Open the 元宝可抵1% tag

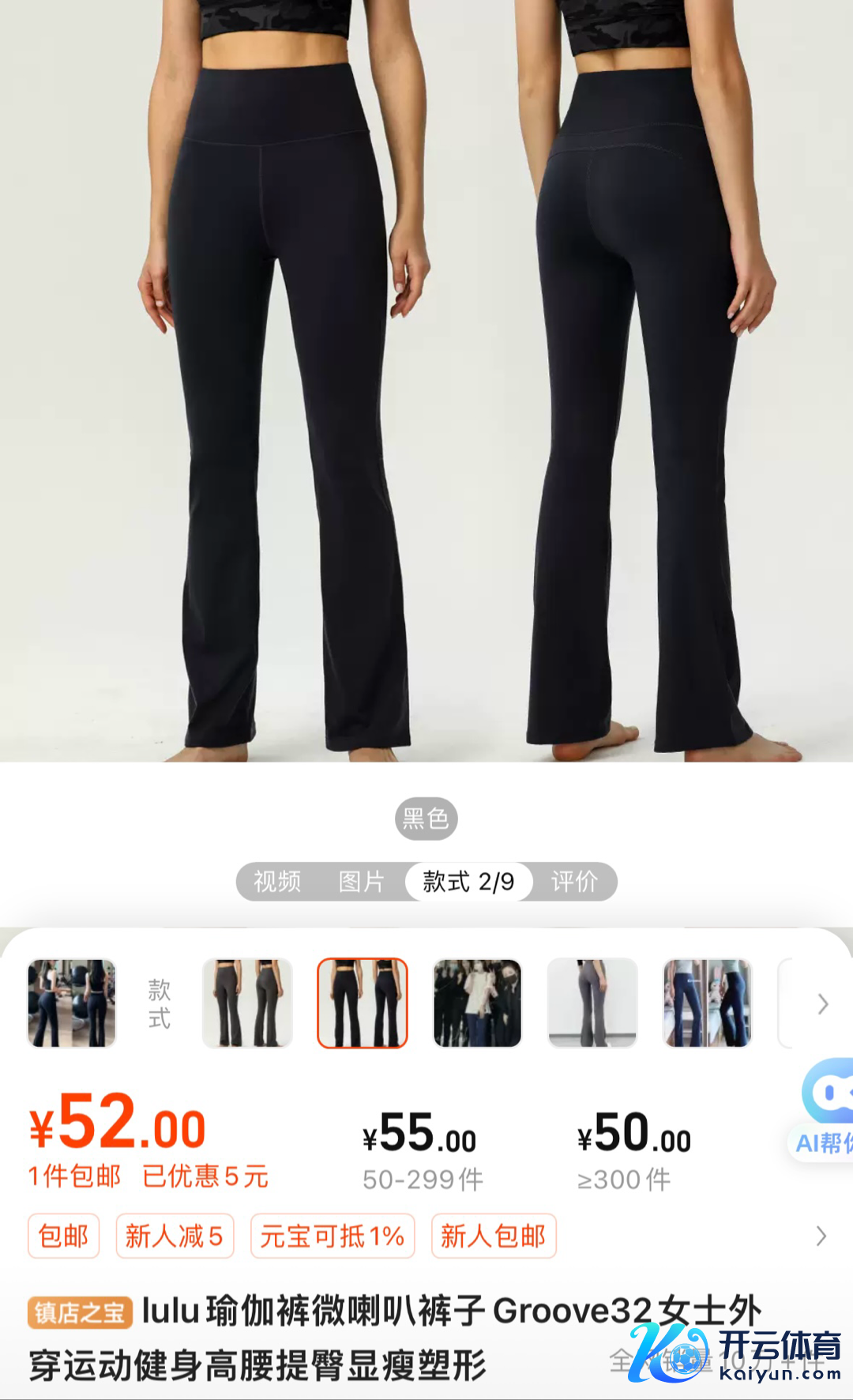point(333,1236)
